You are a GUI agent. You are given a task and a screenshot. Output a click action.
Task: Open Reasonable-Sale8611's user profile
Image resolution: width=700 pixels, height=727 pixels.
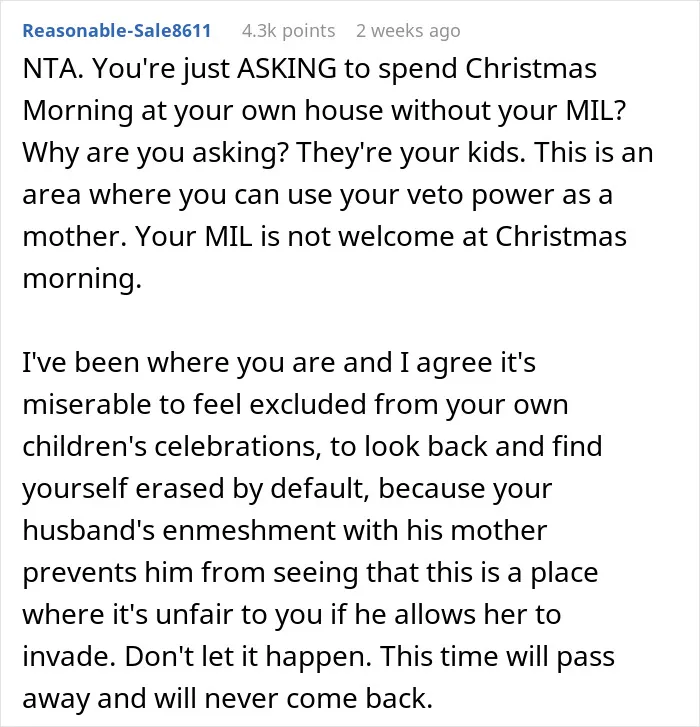click(x=117, y=31)
